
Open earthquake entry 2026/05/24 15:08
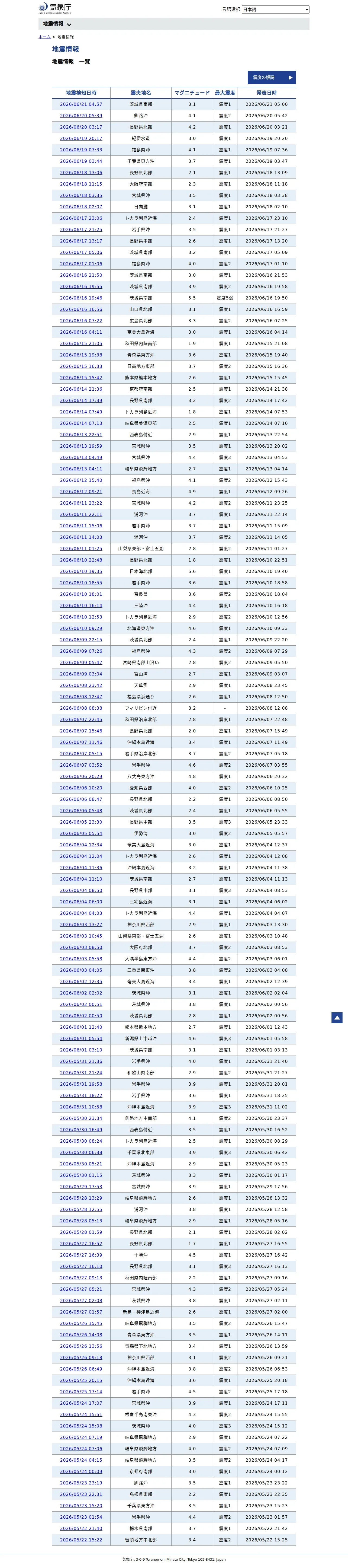(81, 1426)
